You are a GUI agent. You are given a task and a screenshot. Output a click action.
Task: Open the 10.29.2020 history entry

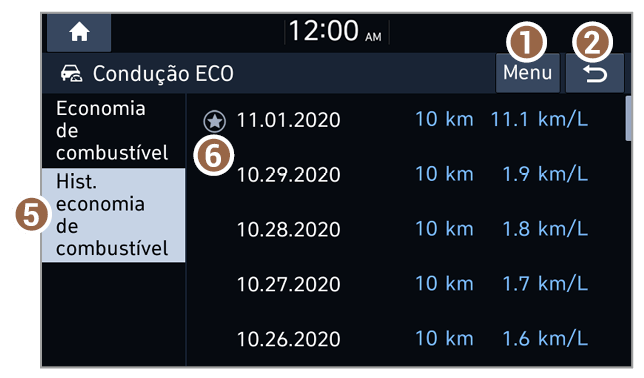tap(405, 175)
